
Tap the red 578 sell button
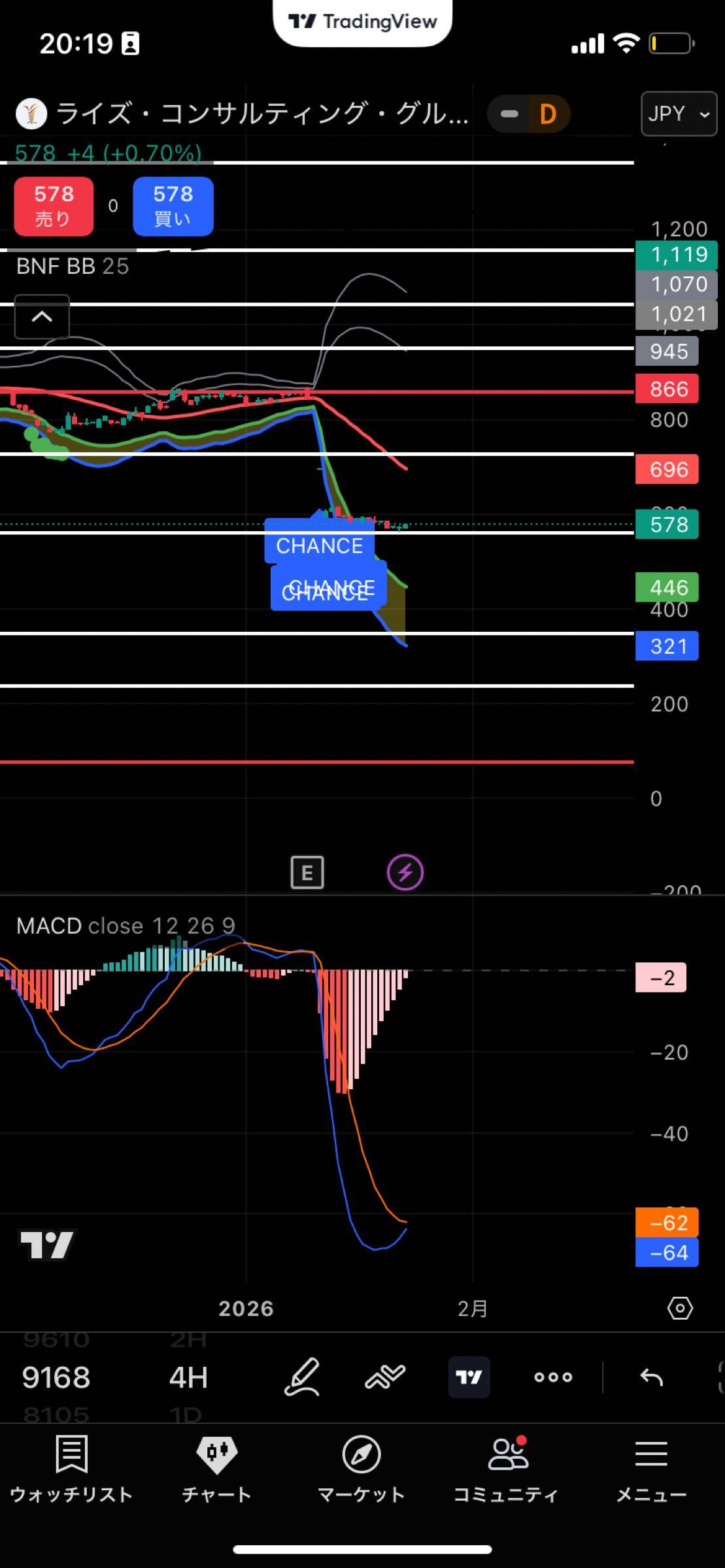[x=54, y=206]
